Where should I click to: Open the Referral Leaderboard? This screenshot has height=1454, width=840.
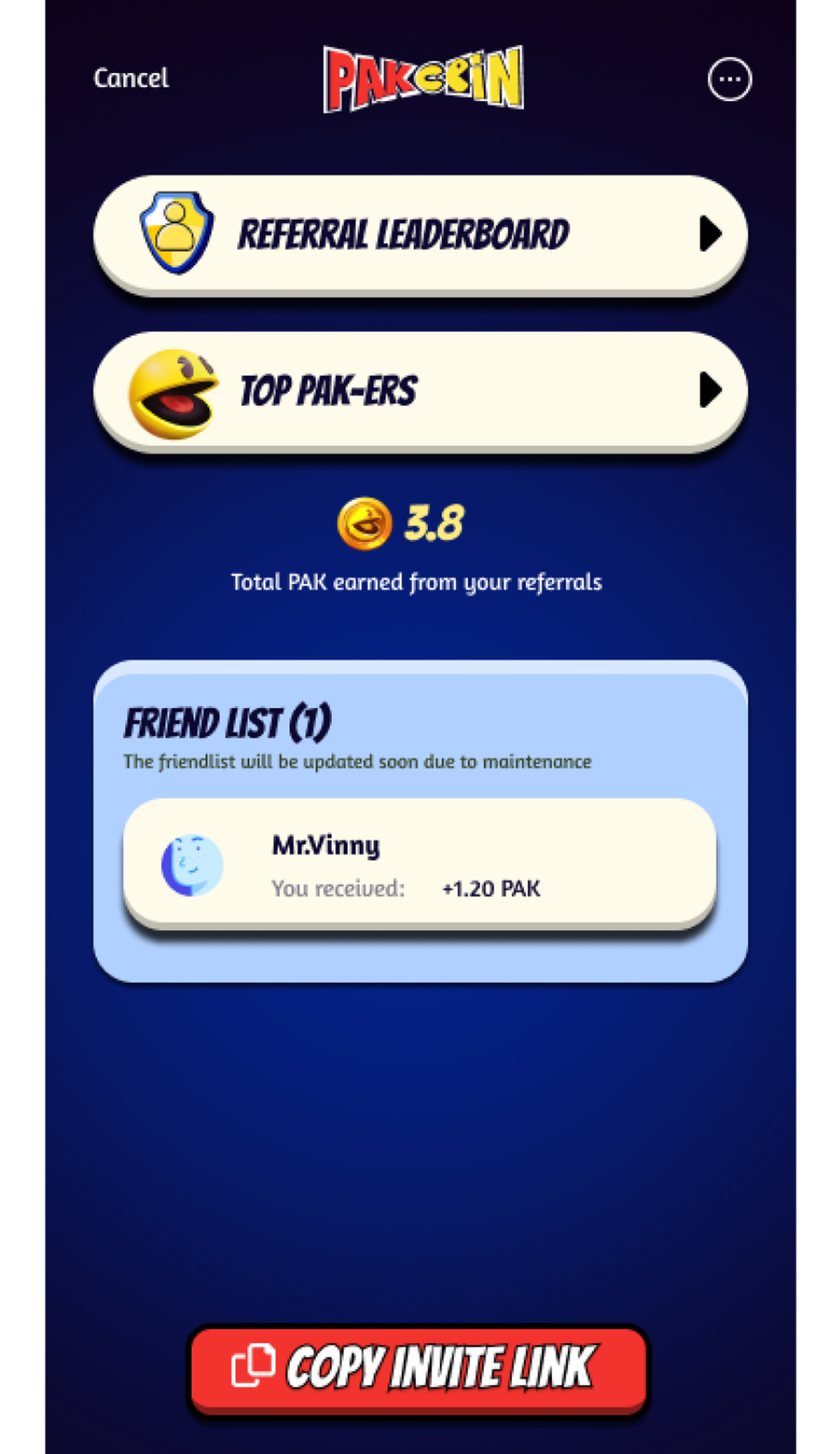coord(419,234)
